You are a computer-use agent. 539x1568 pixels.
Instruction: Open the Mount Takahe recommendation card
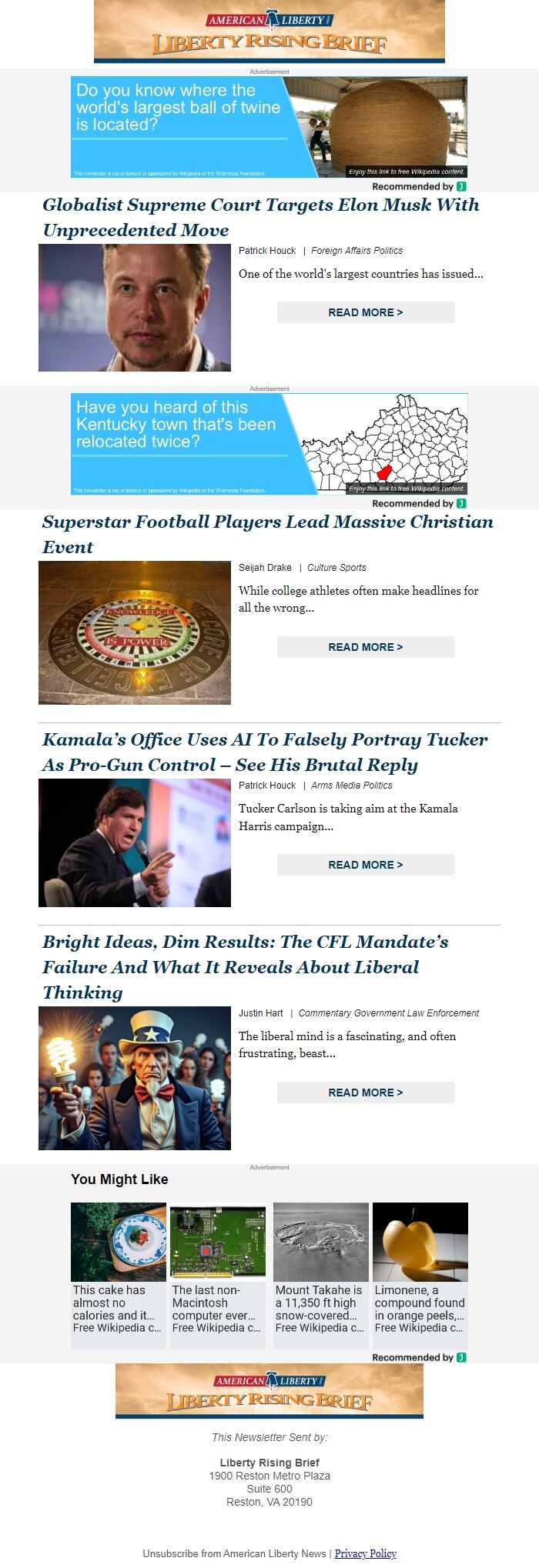pos(321,1275)
